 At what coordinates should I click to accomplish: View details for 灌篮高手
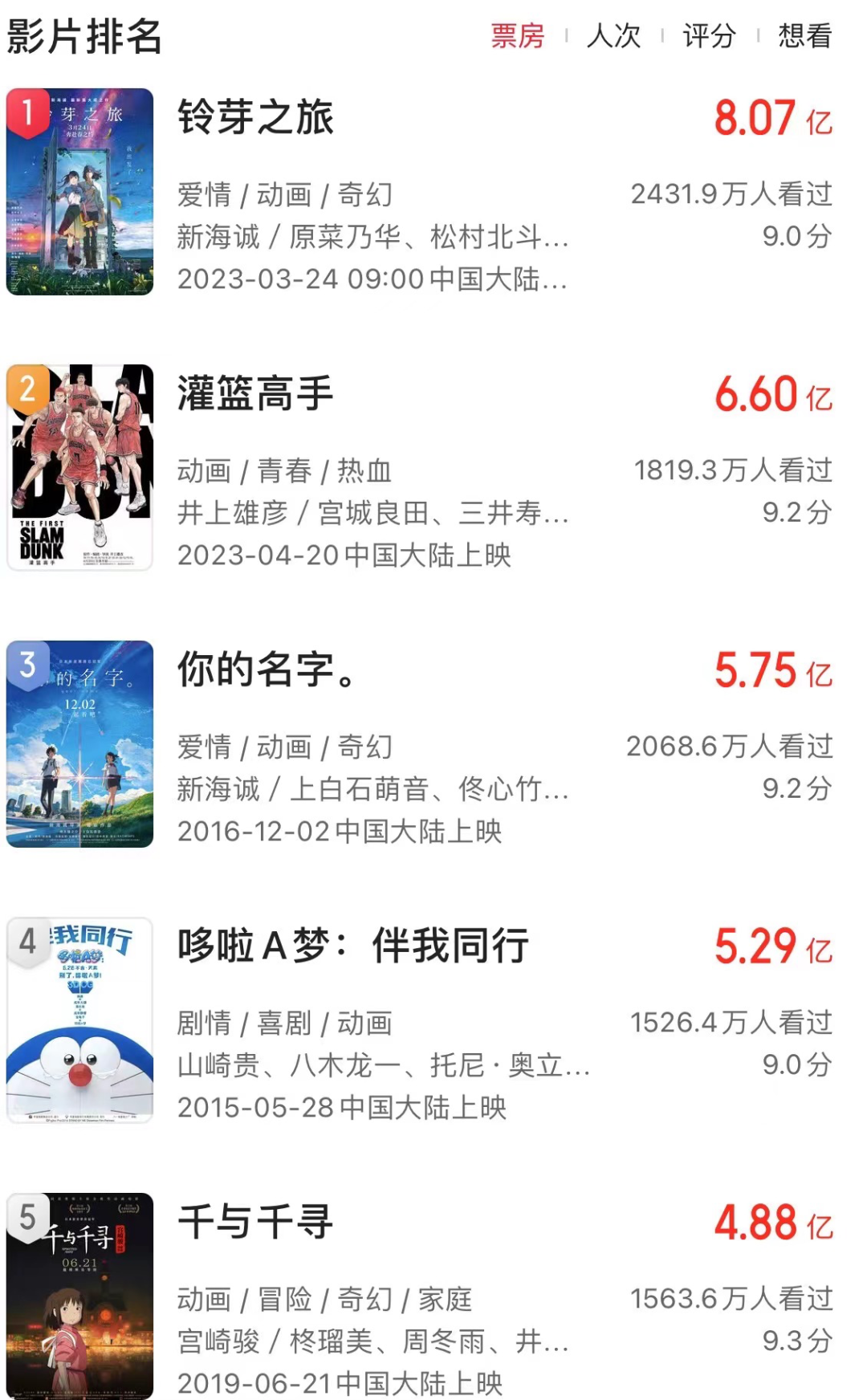[x=255, y=394]
